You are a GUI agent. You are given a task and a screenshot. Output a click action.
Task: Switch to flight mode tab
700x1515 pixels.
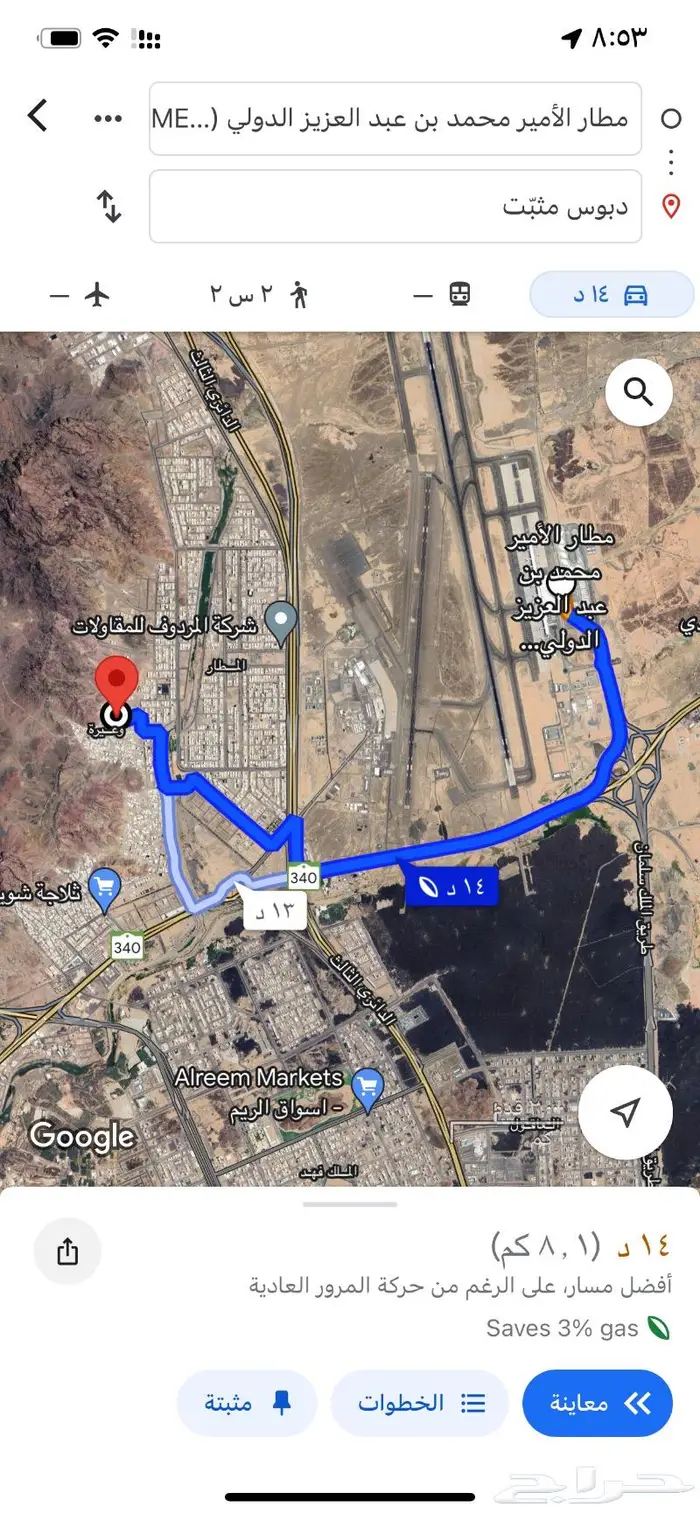pyautogui.click(x=80, y=294)
